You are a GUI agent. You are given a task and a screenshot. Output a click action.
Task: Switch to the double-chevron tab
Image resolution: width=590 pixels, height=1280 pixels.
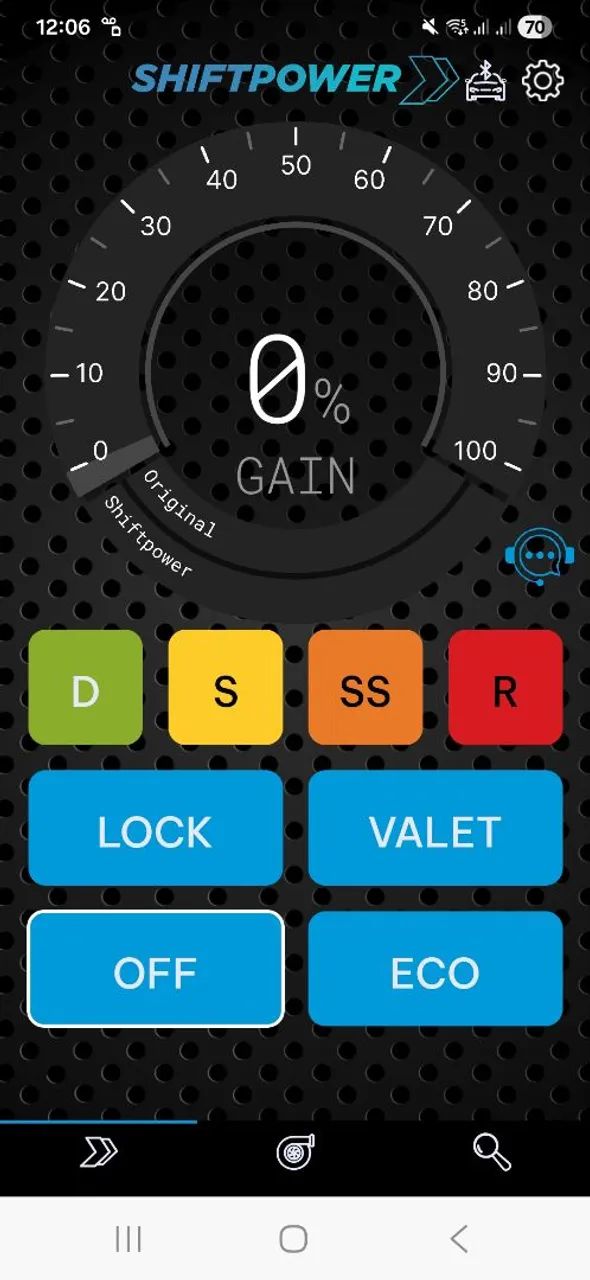click(x=98, y=1152)
